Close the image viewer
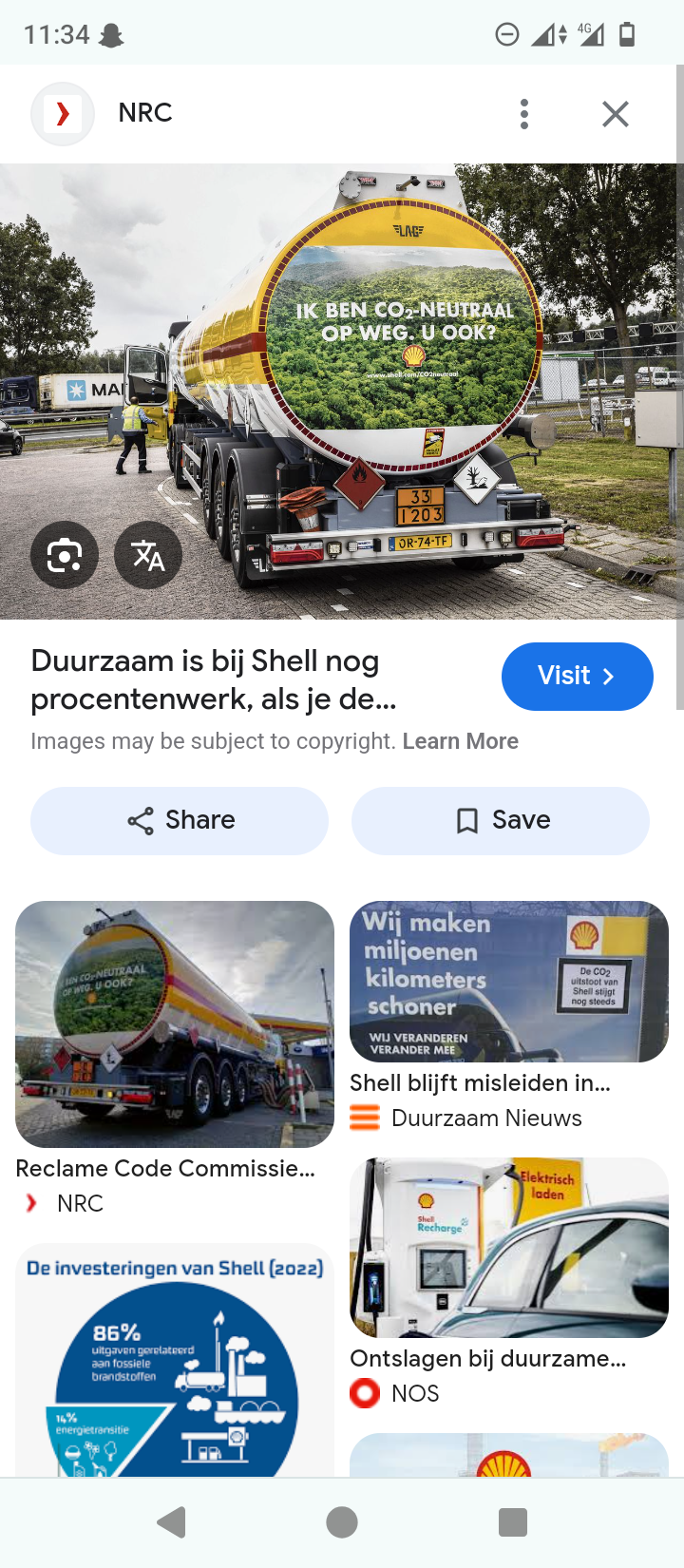 click(x=616, y=114)
